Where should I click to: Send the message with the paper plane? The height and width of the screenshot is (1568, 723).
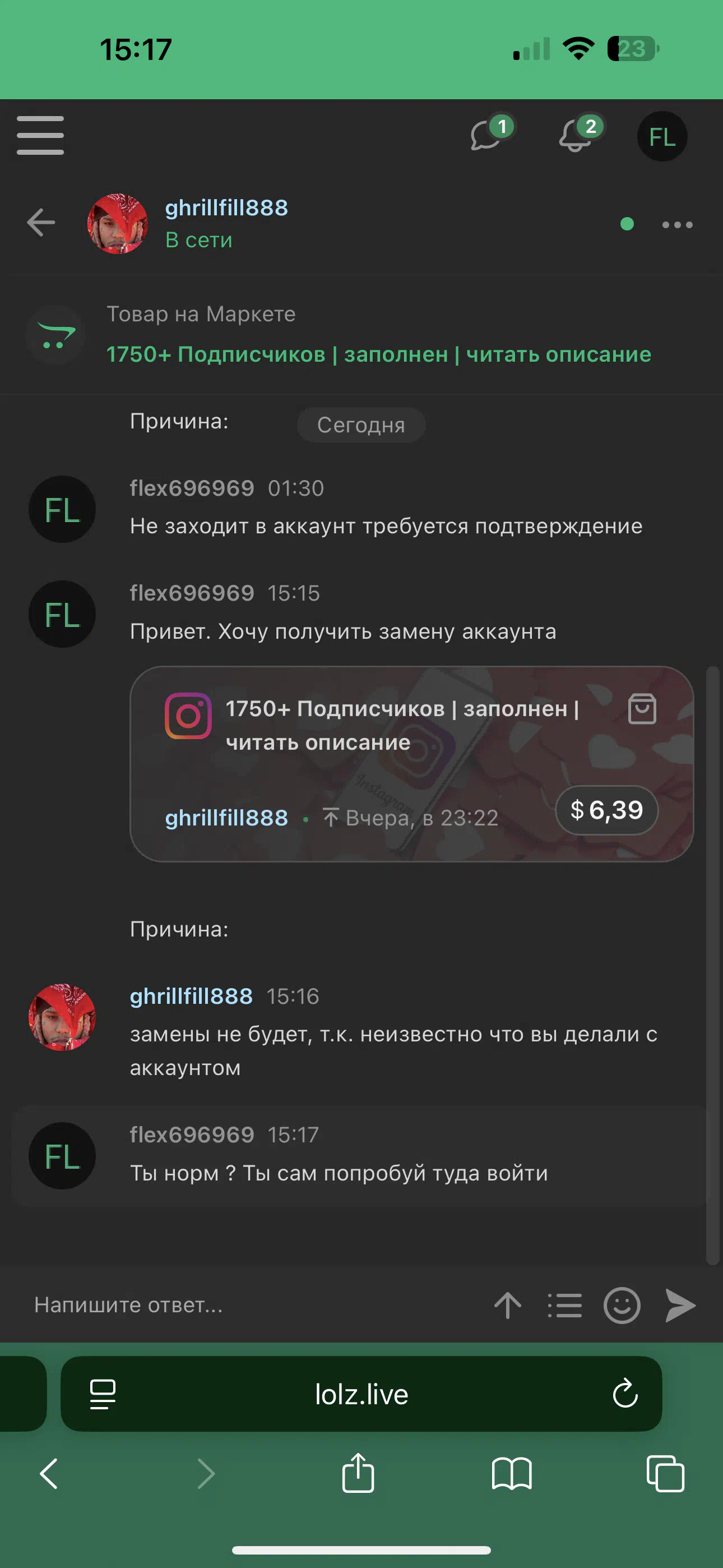(x=680, y=1305)
